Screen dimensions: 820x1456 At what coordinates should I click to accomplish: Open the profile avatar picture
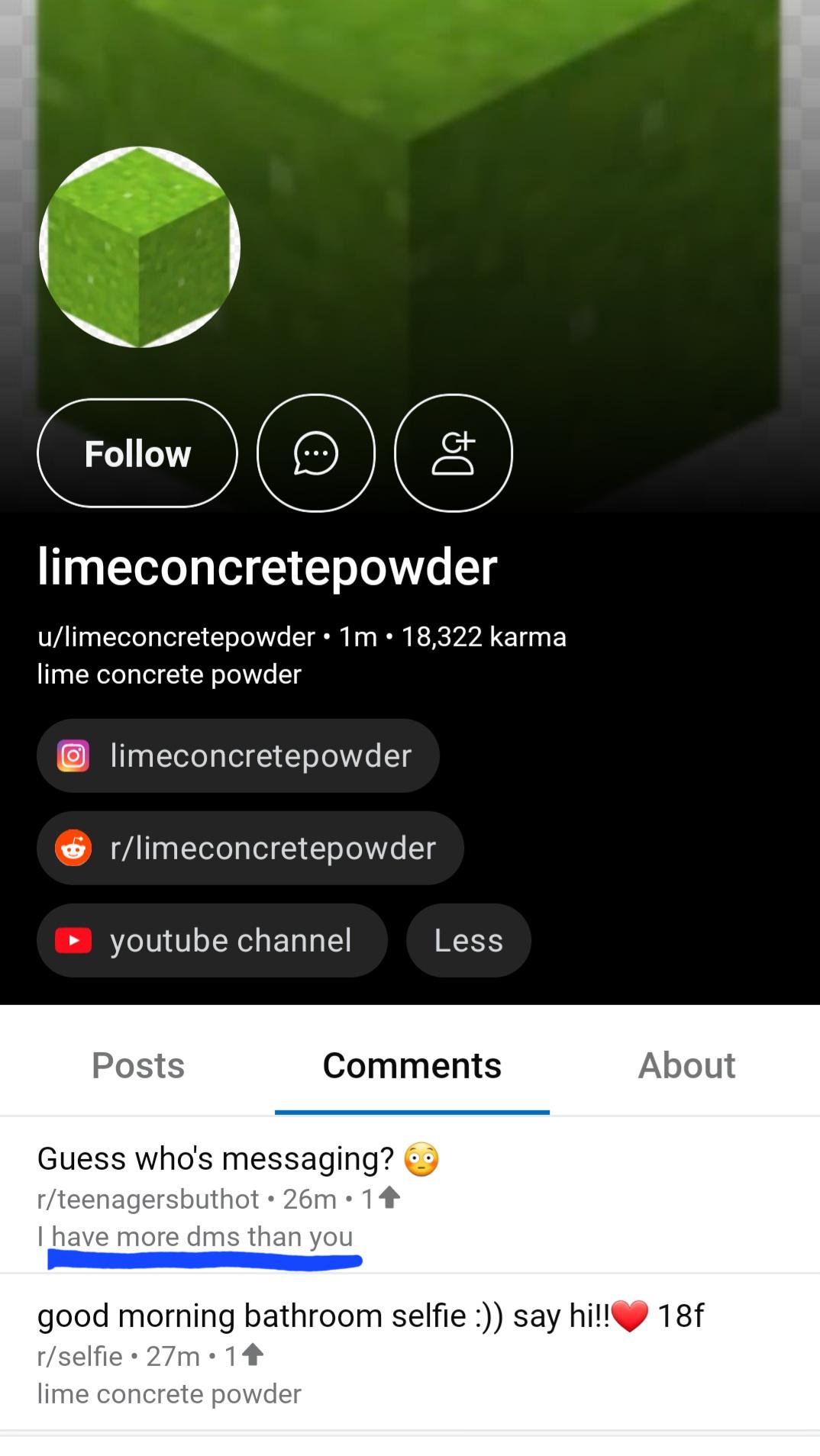coord(137,246)
